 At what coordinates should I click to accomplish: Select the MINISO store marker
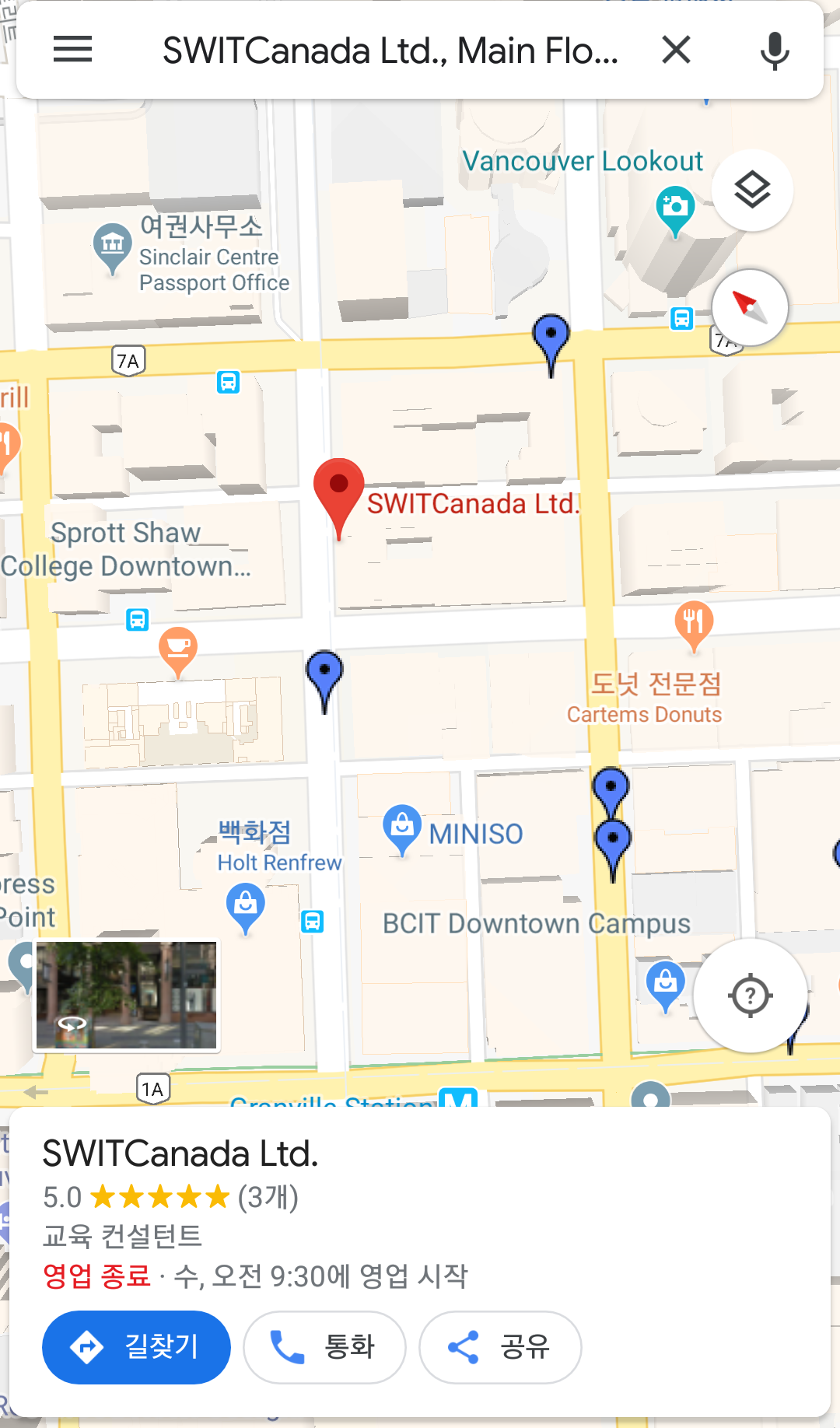coord(402,827)
